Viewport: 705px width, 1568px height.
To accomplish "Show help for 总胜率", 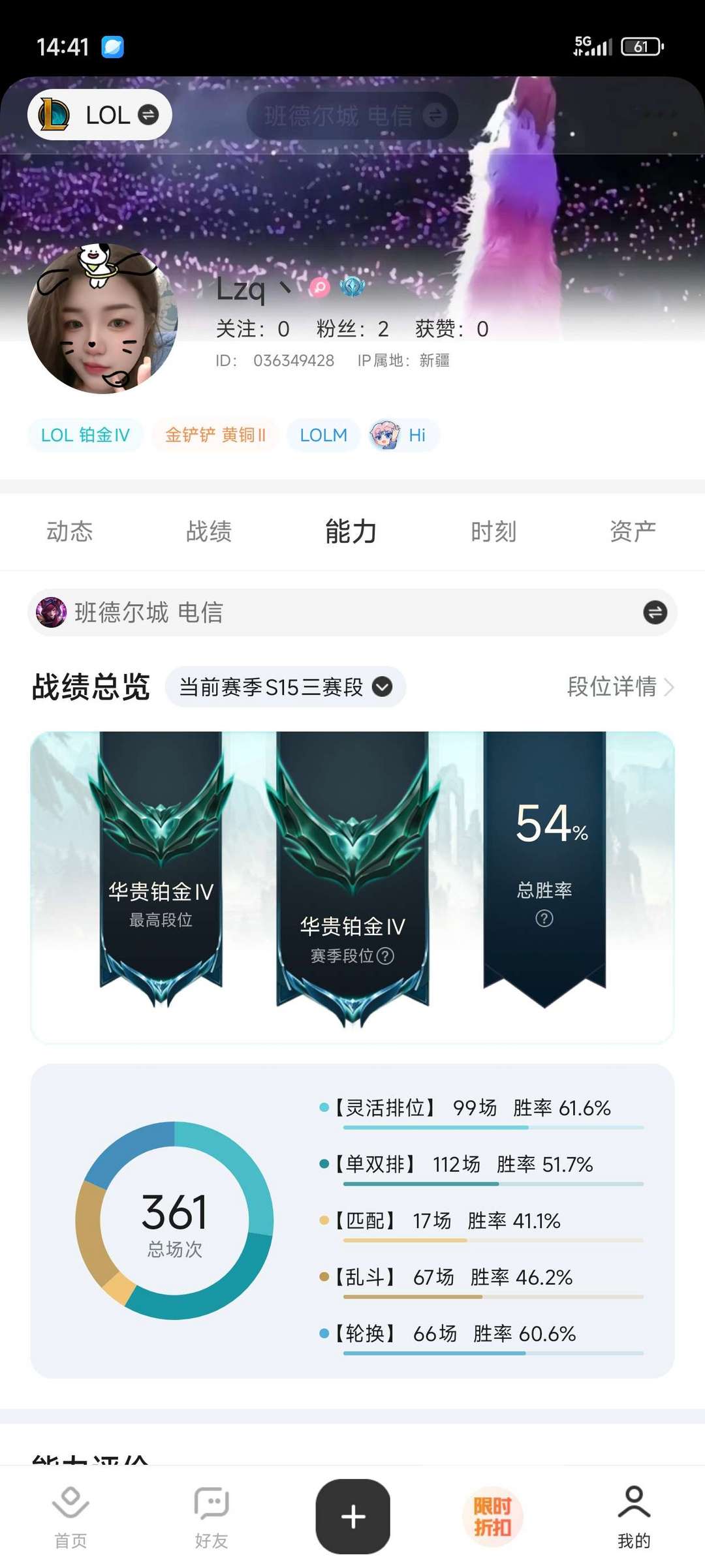I will pyautogui.click(x=544, y=919).
